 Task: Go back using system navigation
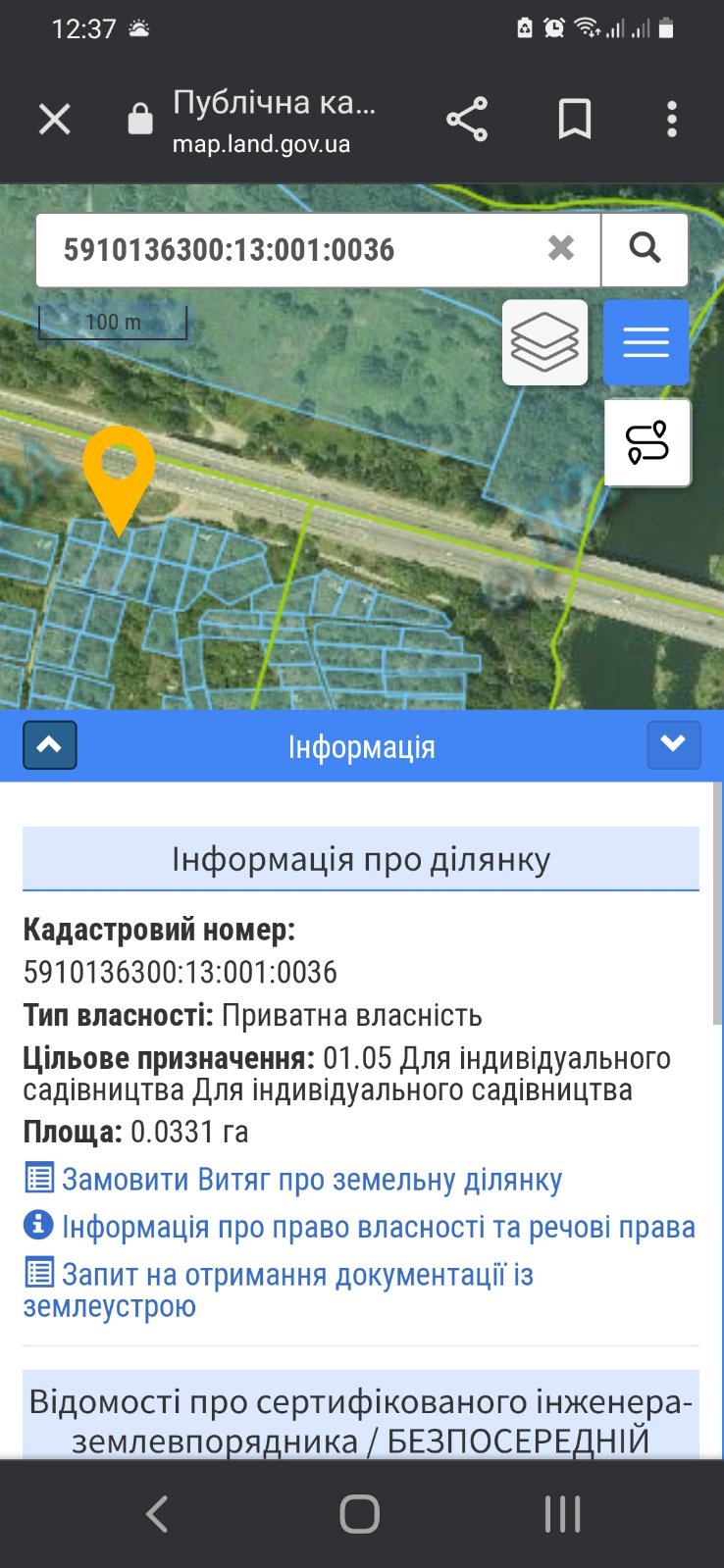tap(157, 1513)
